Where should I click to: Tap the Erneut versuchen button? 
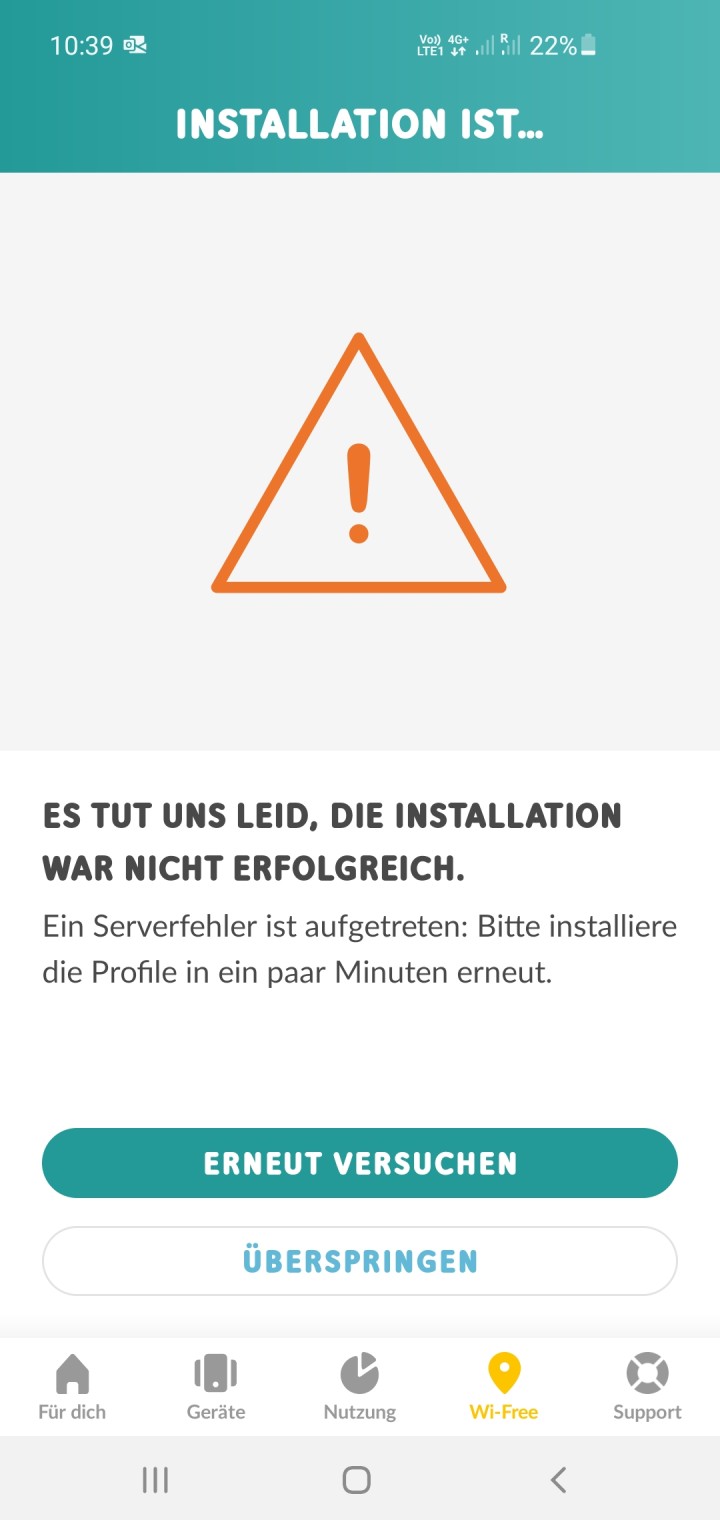[x=360, y=1163]
